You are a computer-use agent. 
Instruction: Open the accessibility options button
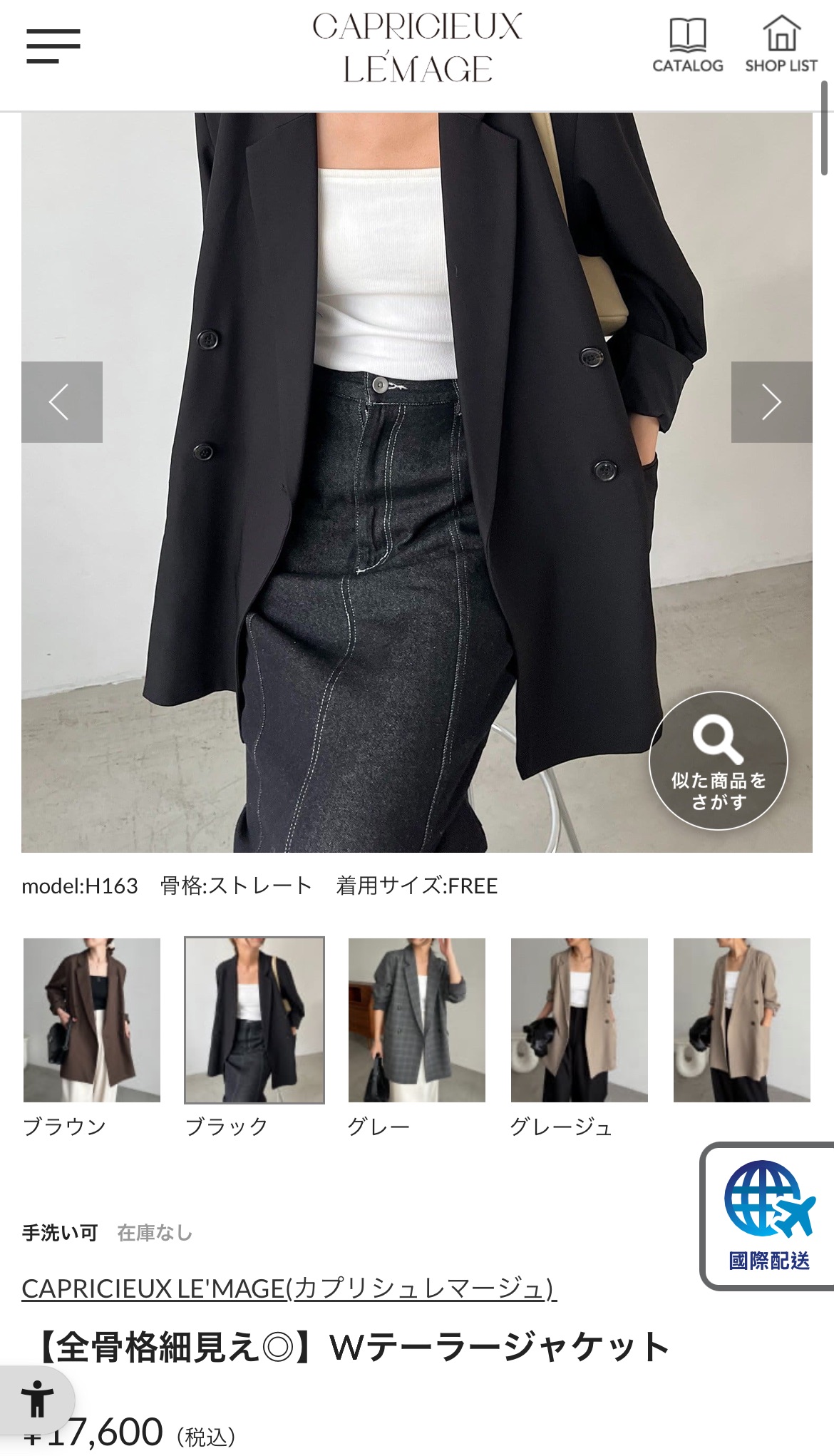(37, 1399)
